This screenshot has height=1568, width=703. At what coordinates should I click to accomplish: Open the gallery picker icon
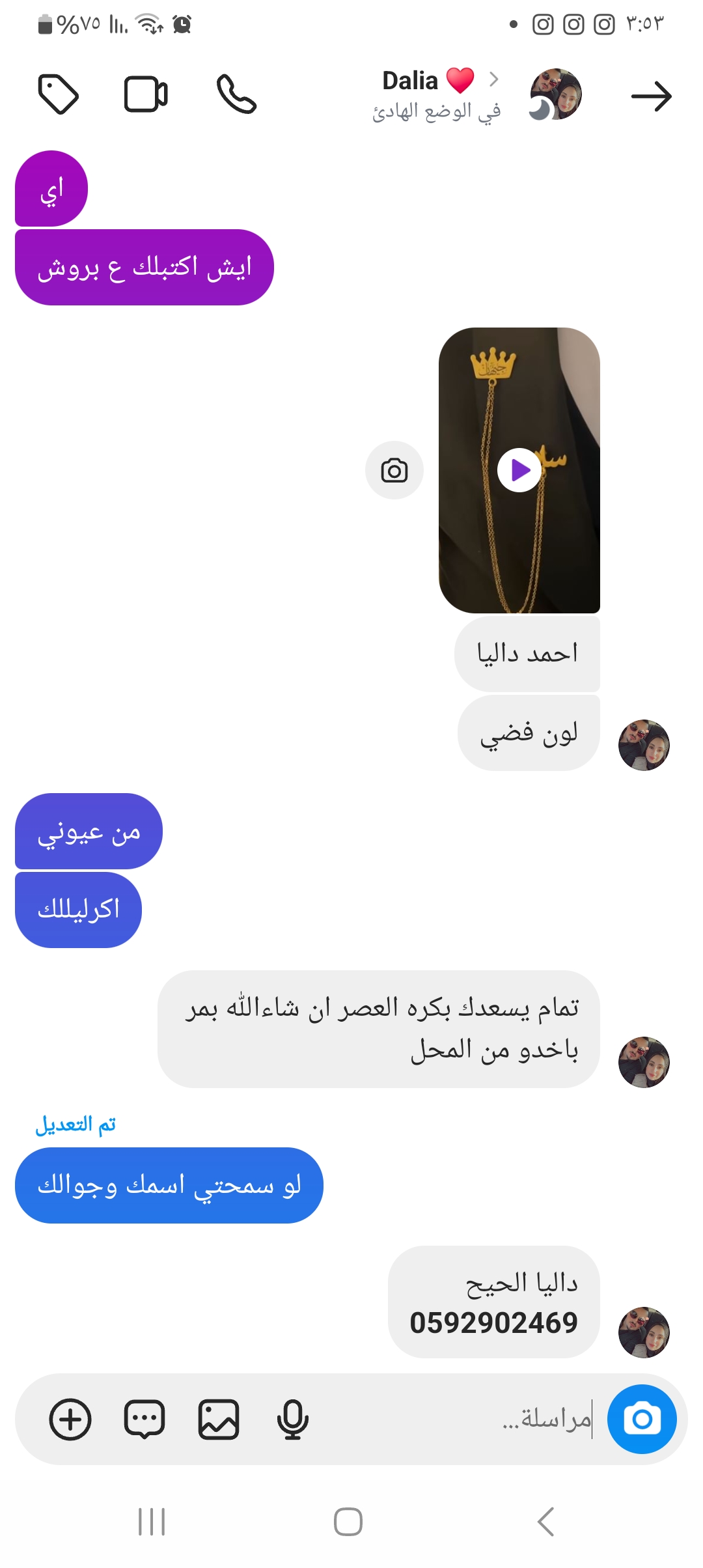[x=219, y=1419]
